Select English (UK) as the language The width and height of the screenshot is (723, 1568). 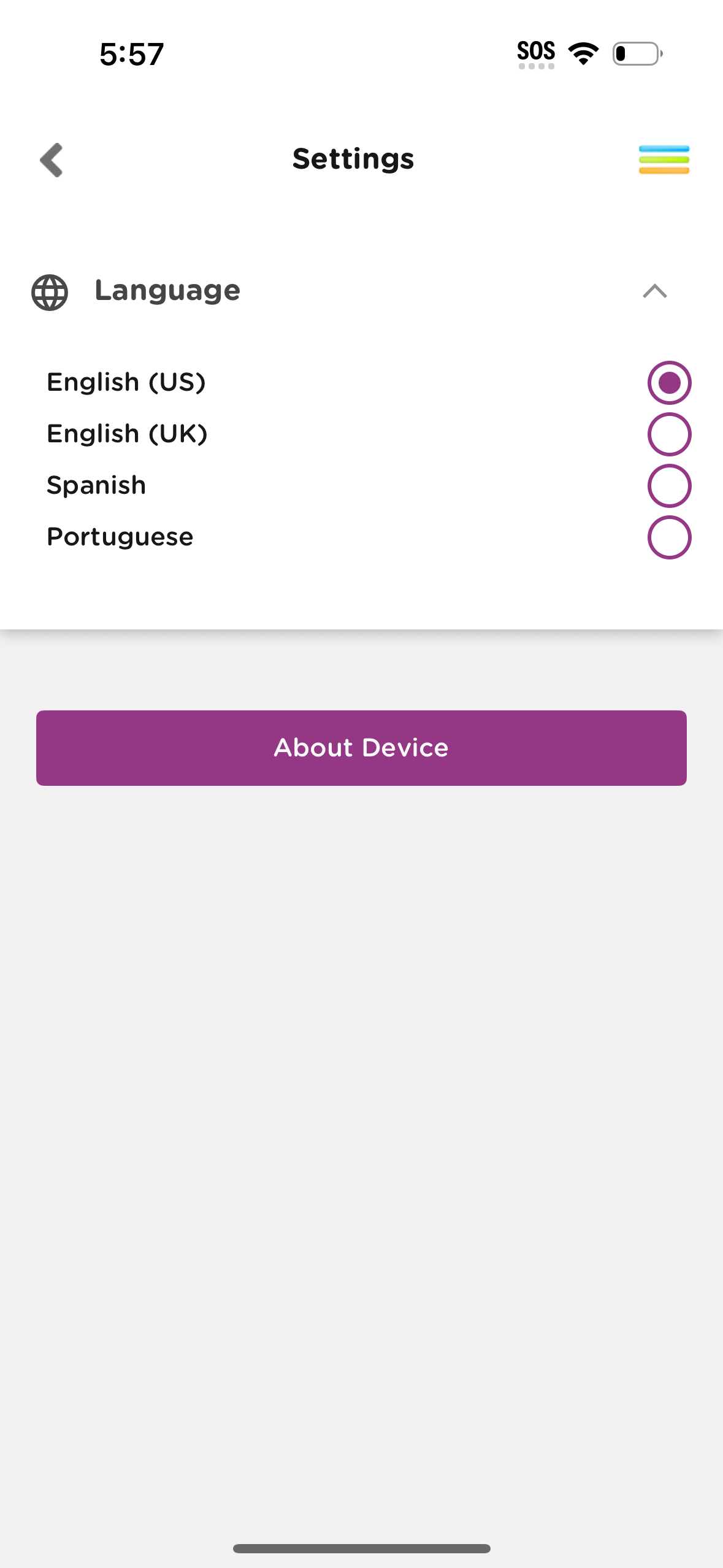coord(669,434)
